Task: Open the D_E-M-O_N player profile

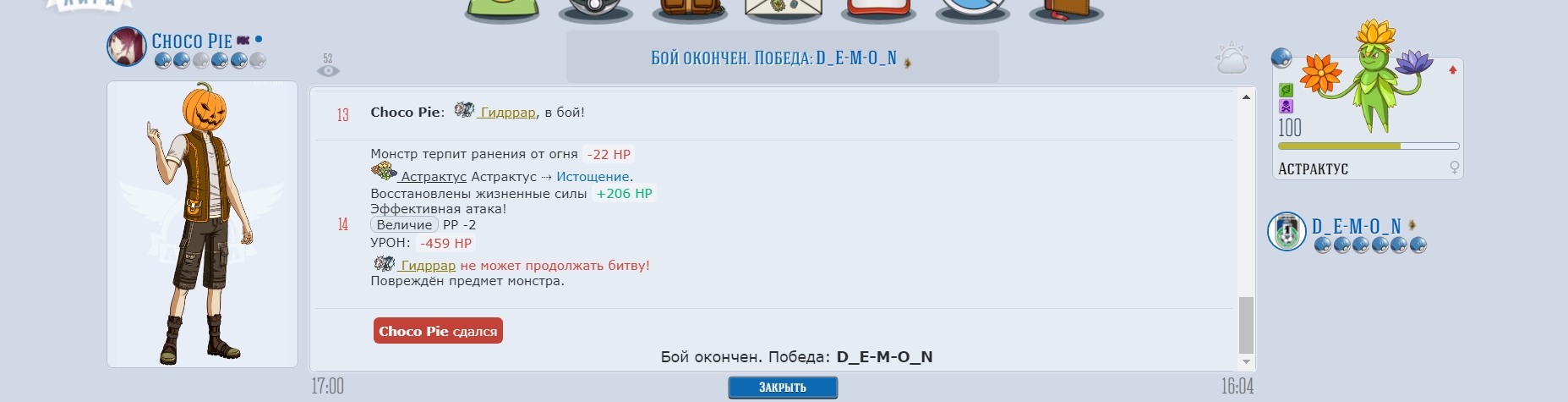Action: [1356, 227]
